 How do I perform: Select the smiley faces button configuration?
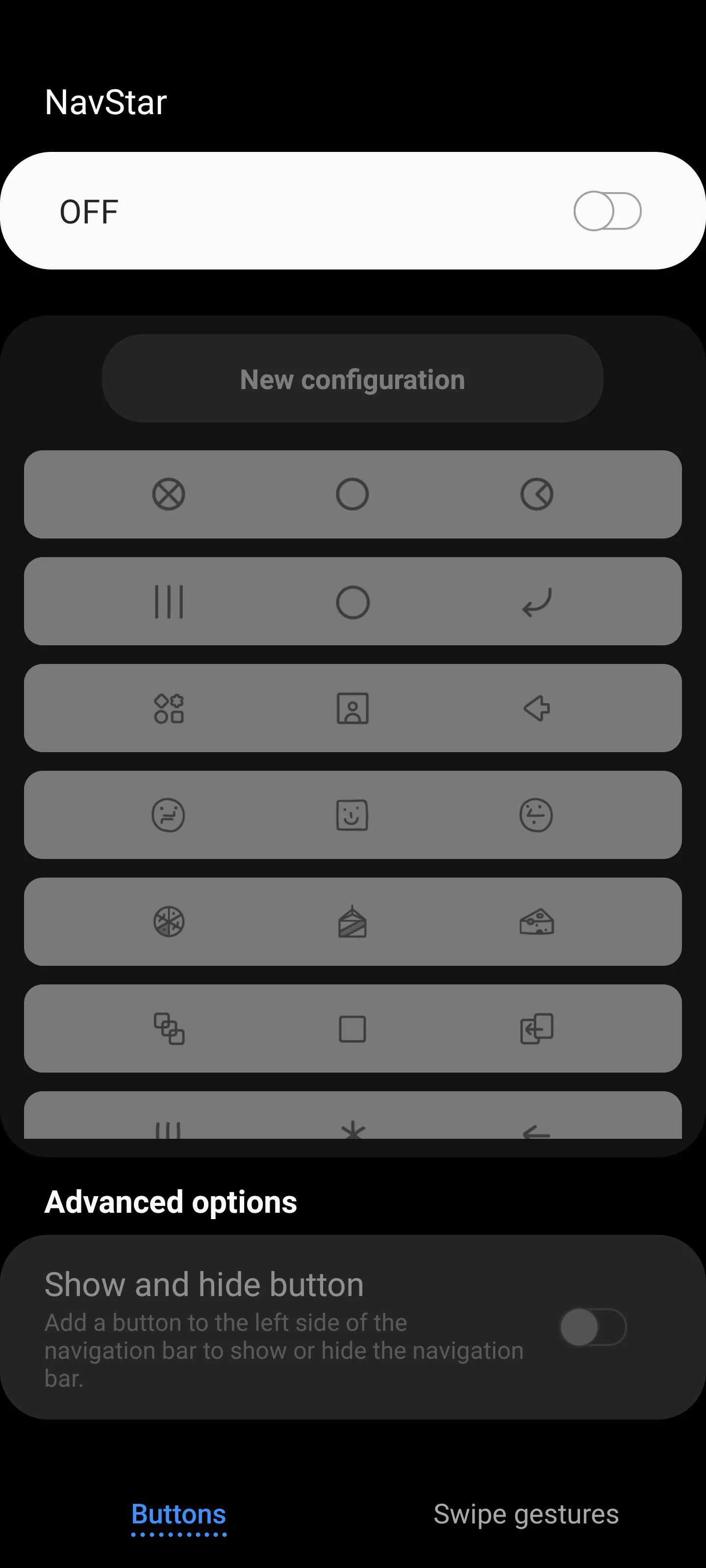tap(353, 815)
